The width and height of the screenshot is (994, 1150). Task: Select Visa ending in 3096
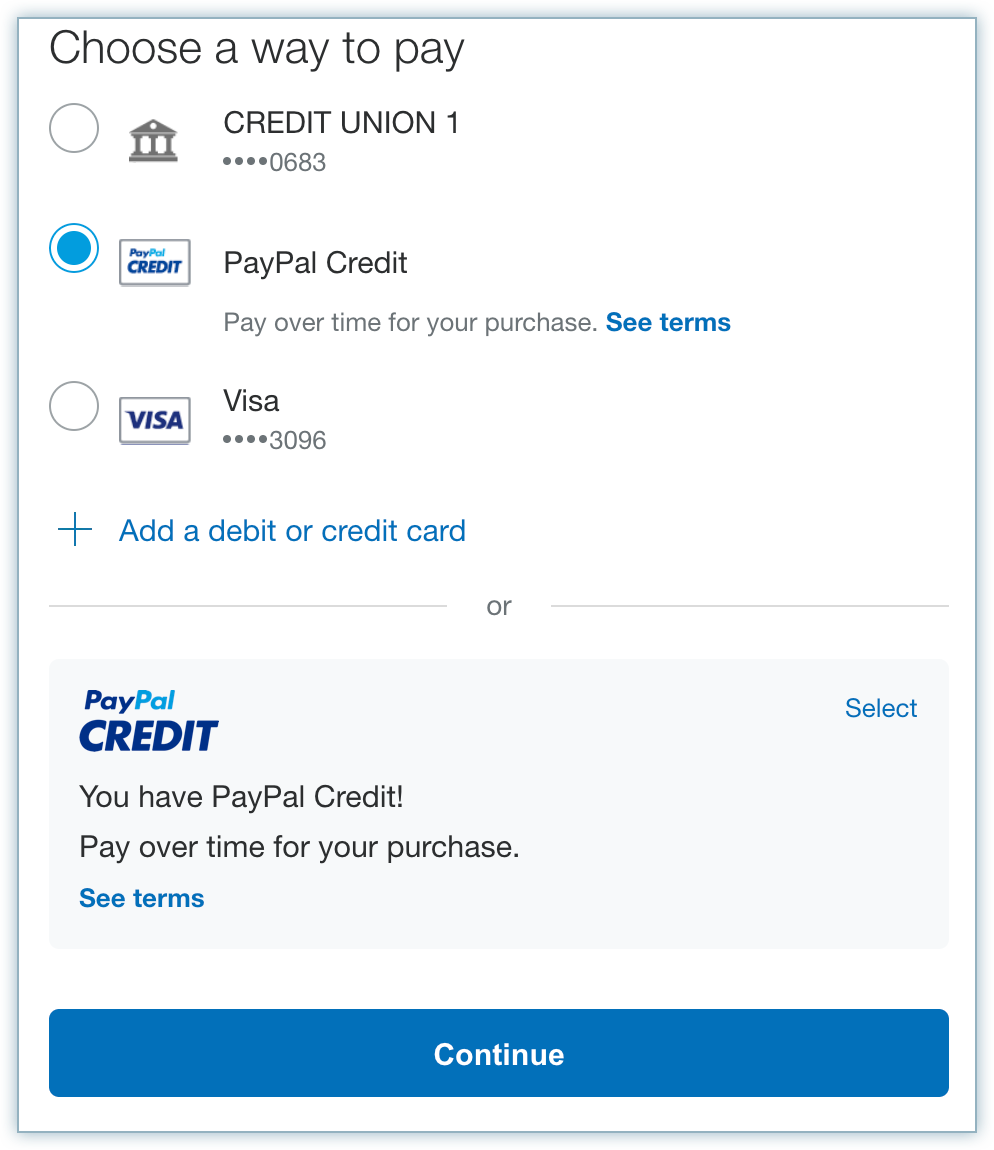[74, 406]
